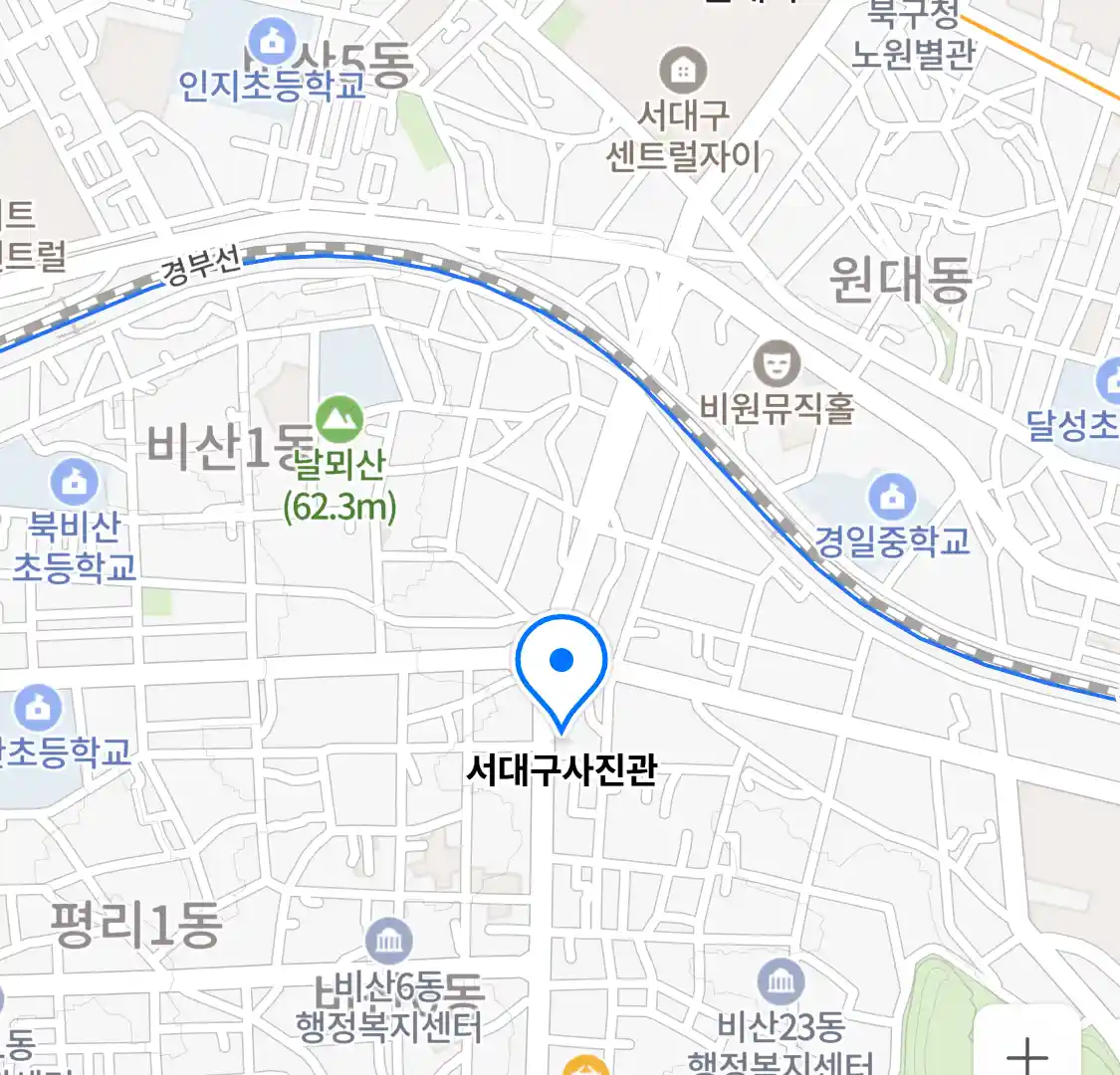
Task: Tap the 인지초등학교 school marker
Action: click(271, 42)
